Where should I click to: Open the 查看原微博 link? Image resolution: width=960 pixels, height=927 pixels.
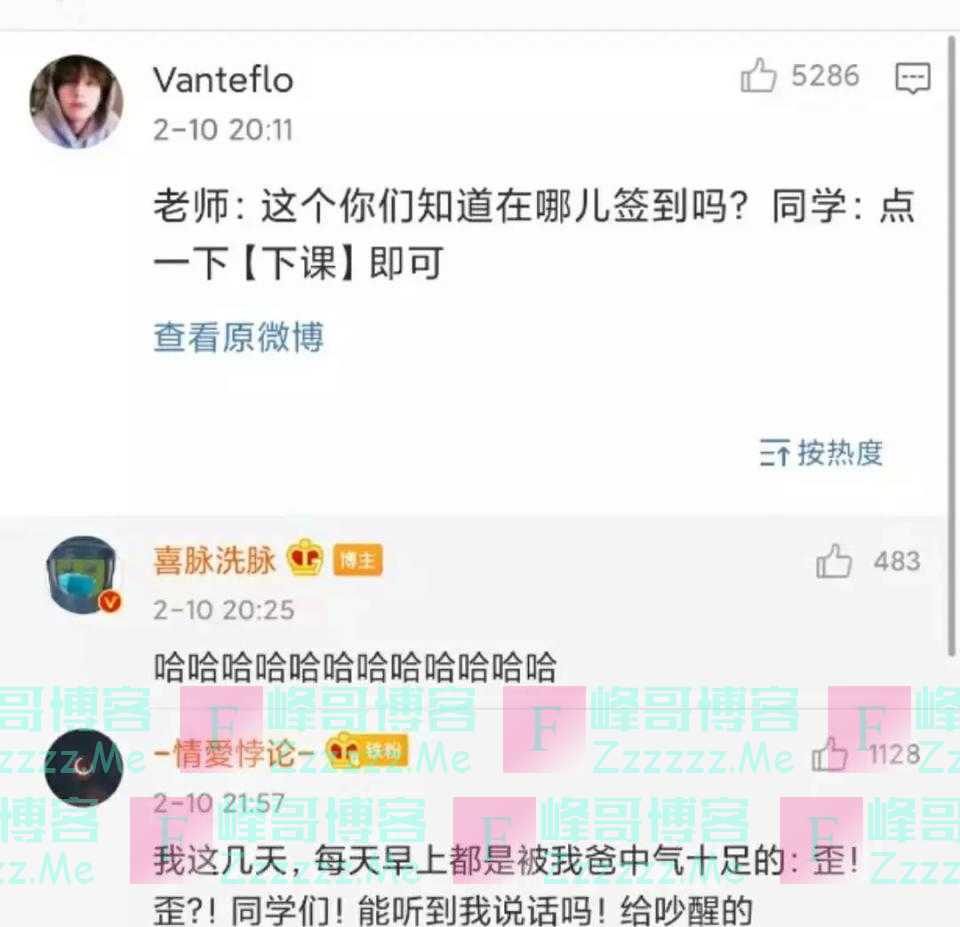click(x=238, y=337)
